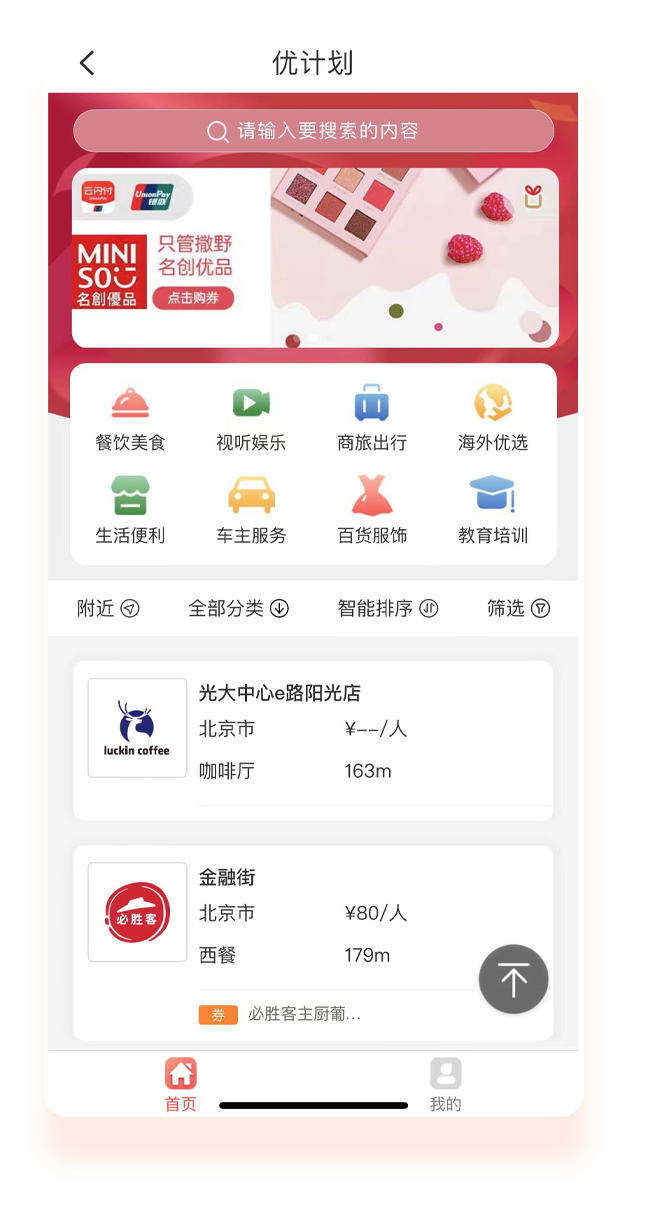Open the 筛选 filter options
The image size is (665, 1227).
[x=518, y=608]
